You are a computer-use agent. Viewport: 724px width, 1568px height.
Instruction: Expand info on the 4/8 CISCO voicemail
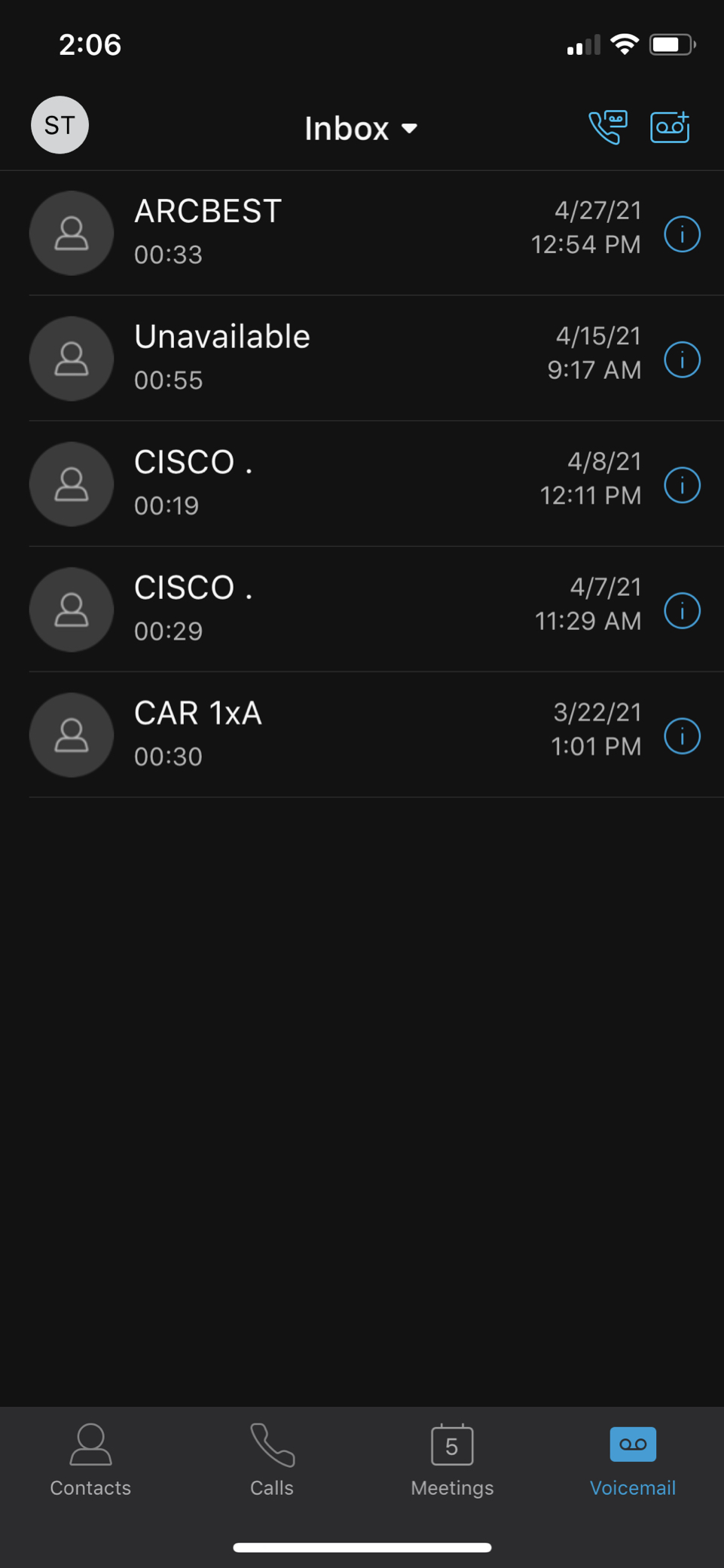(x=681, y=484)
